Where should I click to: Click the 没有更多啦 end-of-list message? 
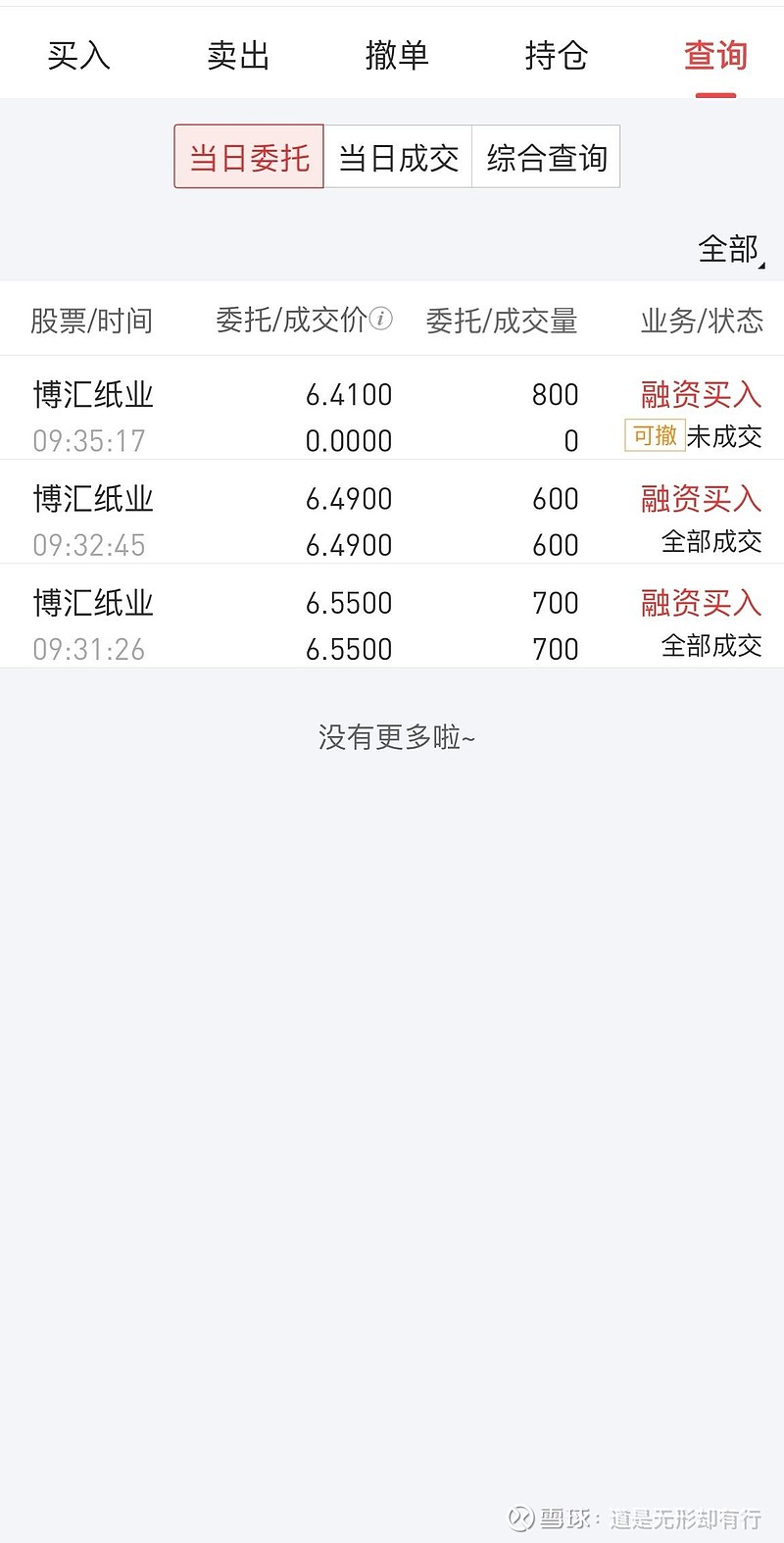398,737
